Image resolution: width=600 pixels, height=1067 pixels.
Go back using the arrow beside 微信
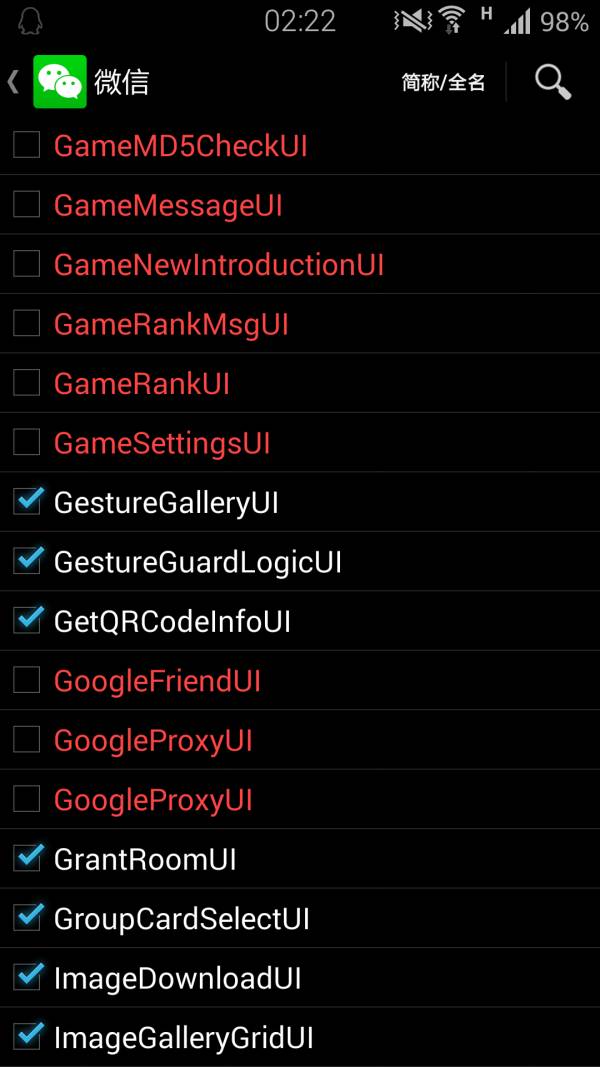click(14, 82)
